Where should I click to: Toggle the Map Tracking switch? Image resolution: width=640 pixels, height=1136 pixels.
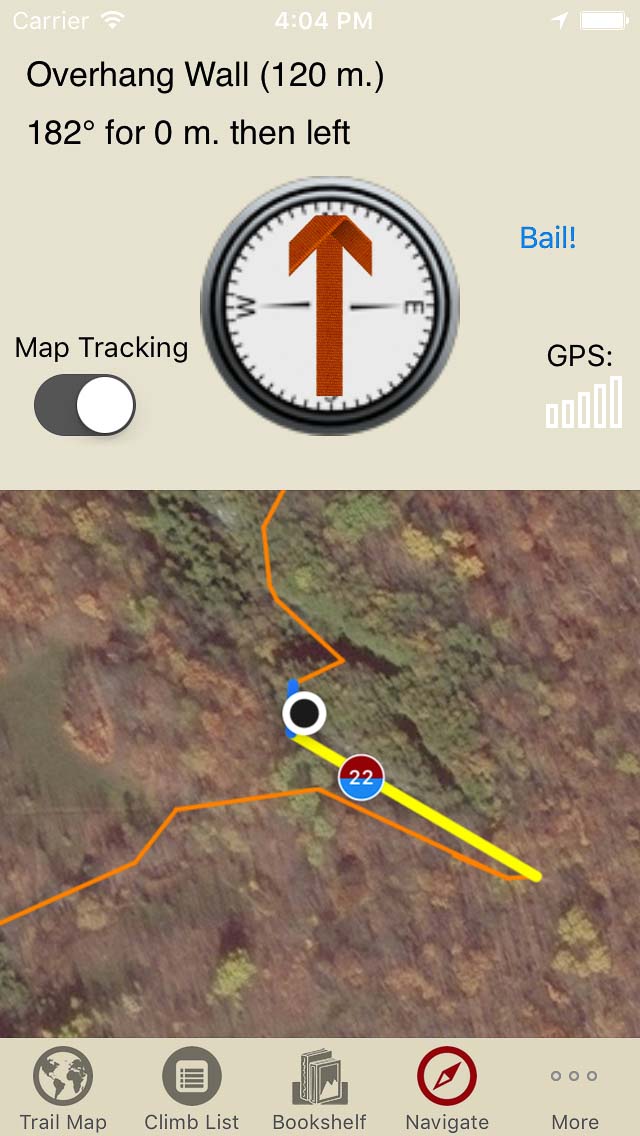click(x=85, y=405)
